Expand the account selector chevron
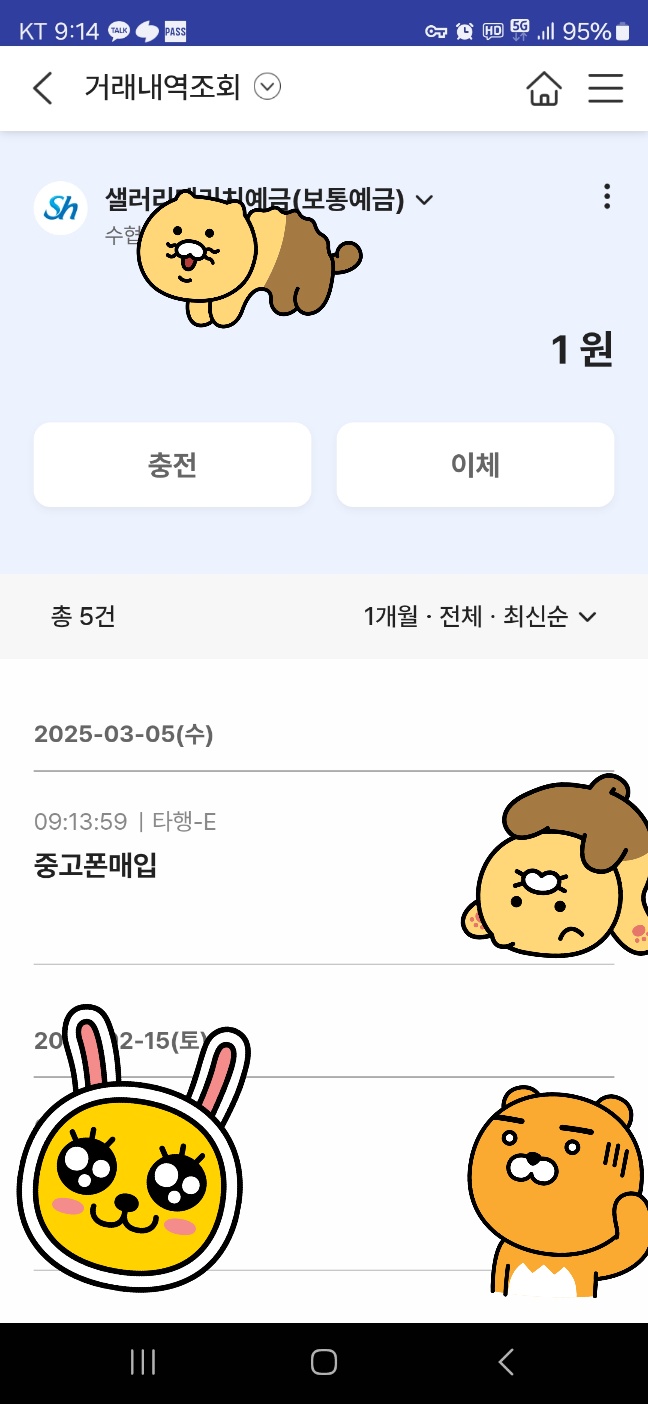 click(x=424, y=200)
